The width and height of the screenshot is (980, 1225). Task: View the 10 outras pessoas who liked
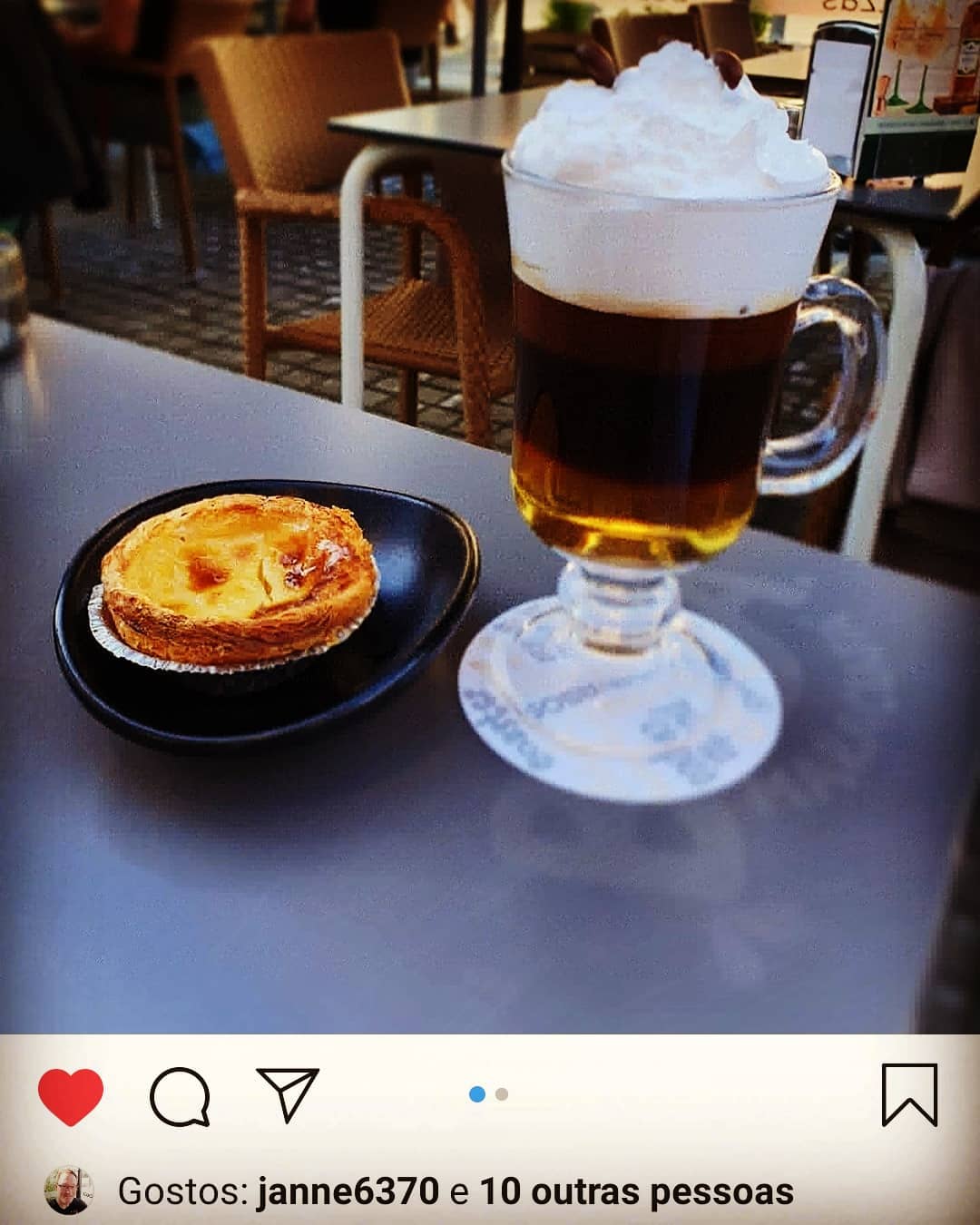point(636,1191)
